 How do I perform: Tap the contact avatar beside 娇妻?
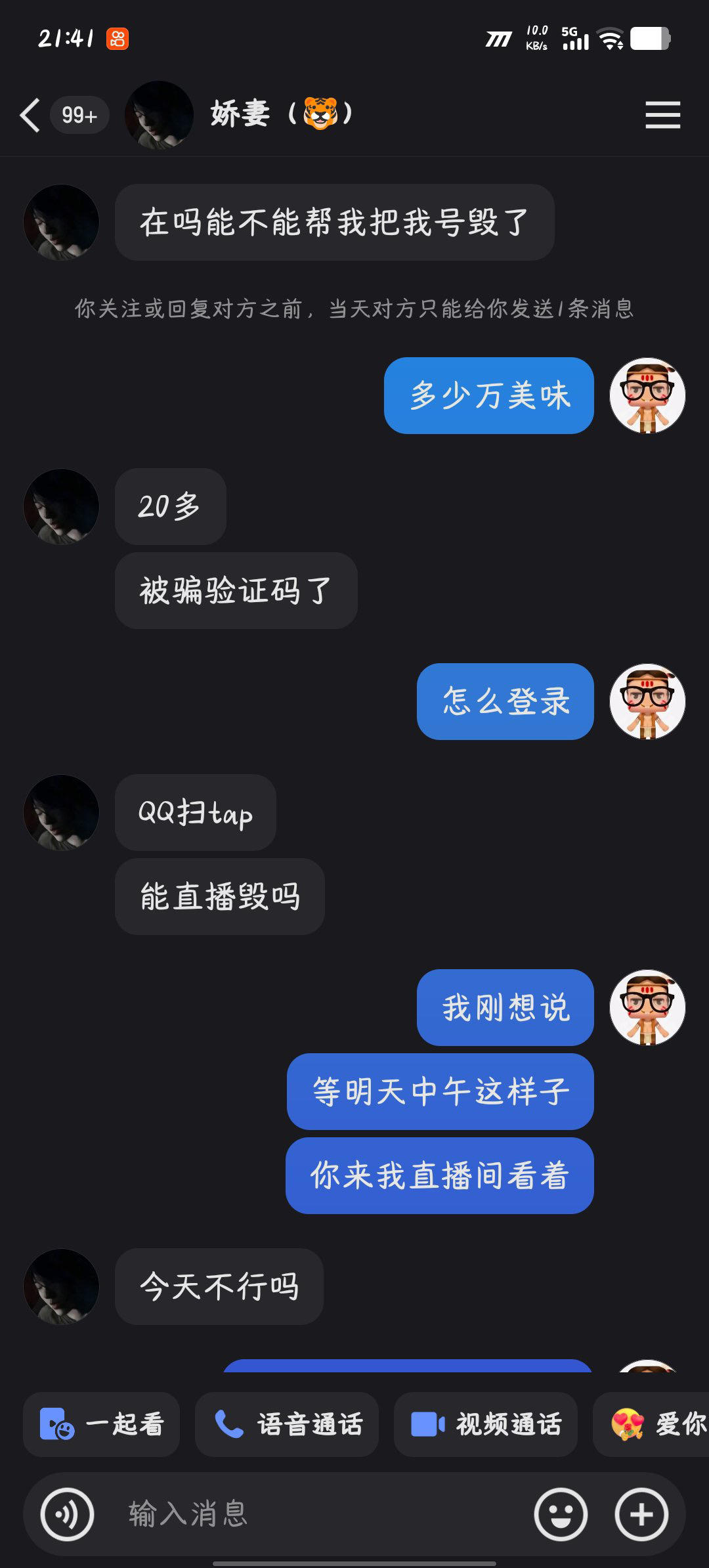(x=159, y=113)
